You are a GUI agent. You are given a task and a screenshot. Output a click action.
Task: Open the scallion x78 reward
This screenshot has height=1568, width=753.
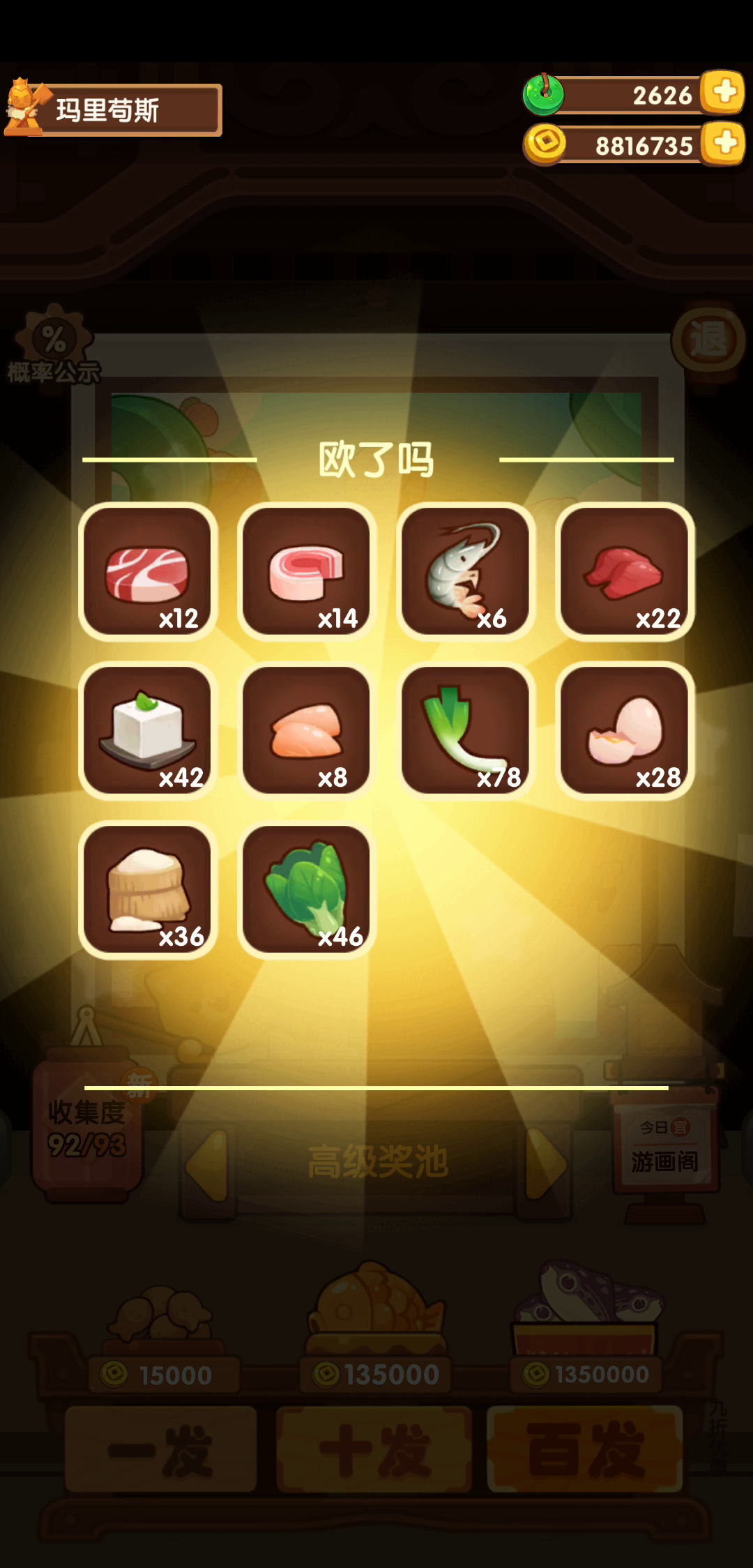466,730
